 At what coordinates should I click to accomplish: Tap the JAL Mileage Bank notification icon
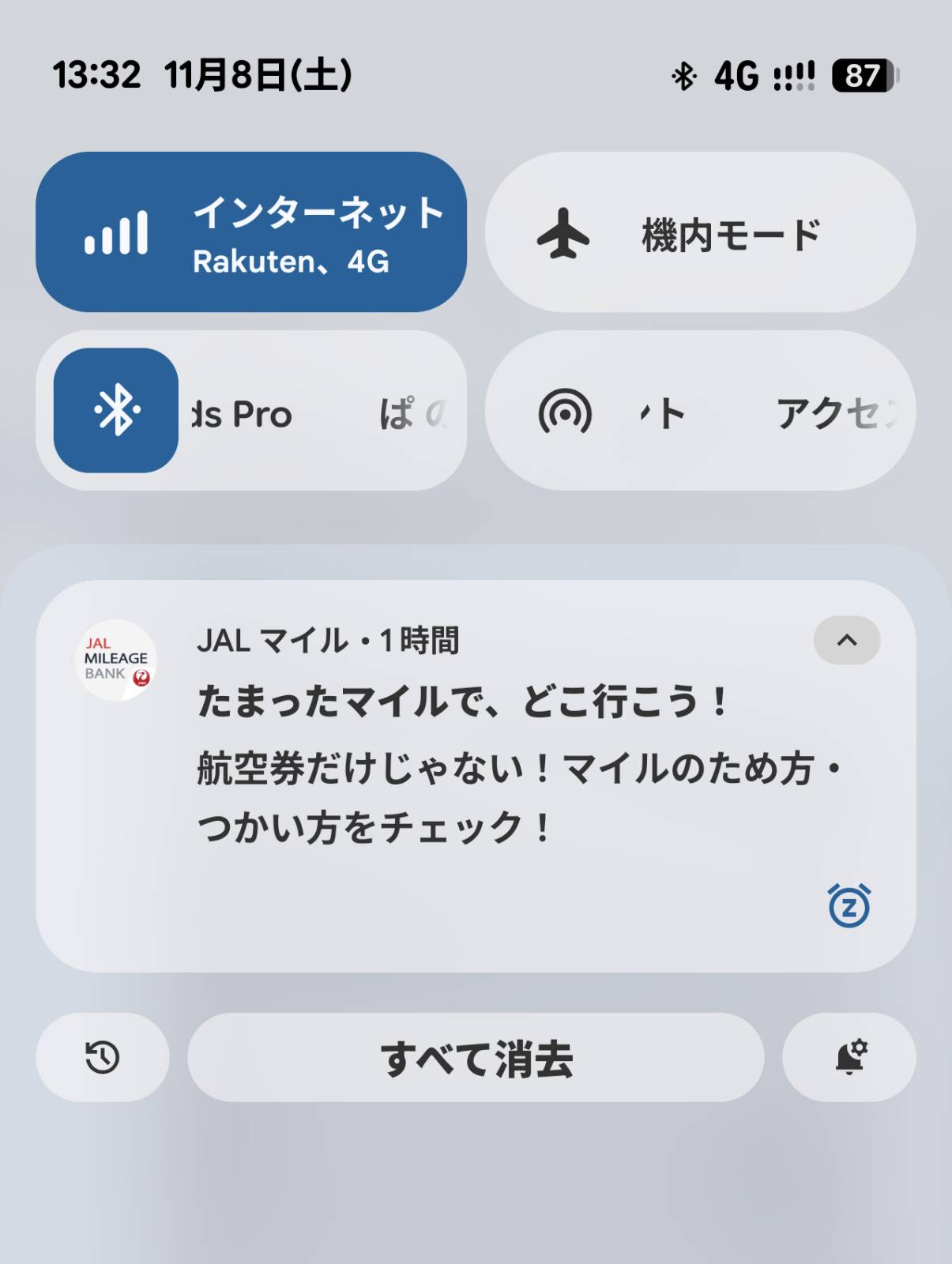(117, 658)
